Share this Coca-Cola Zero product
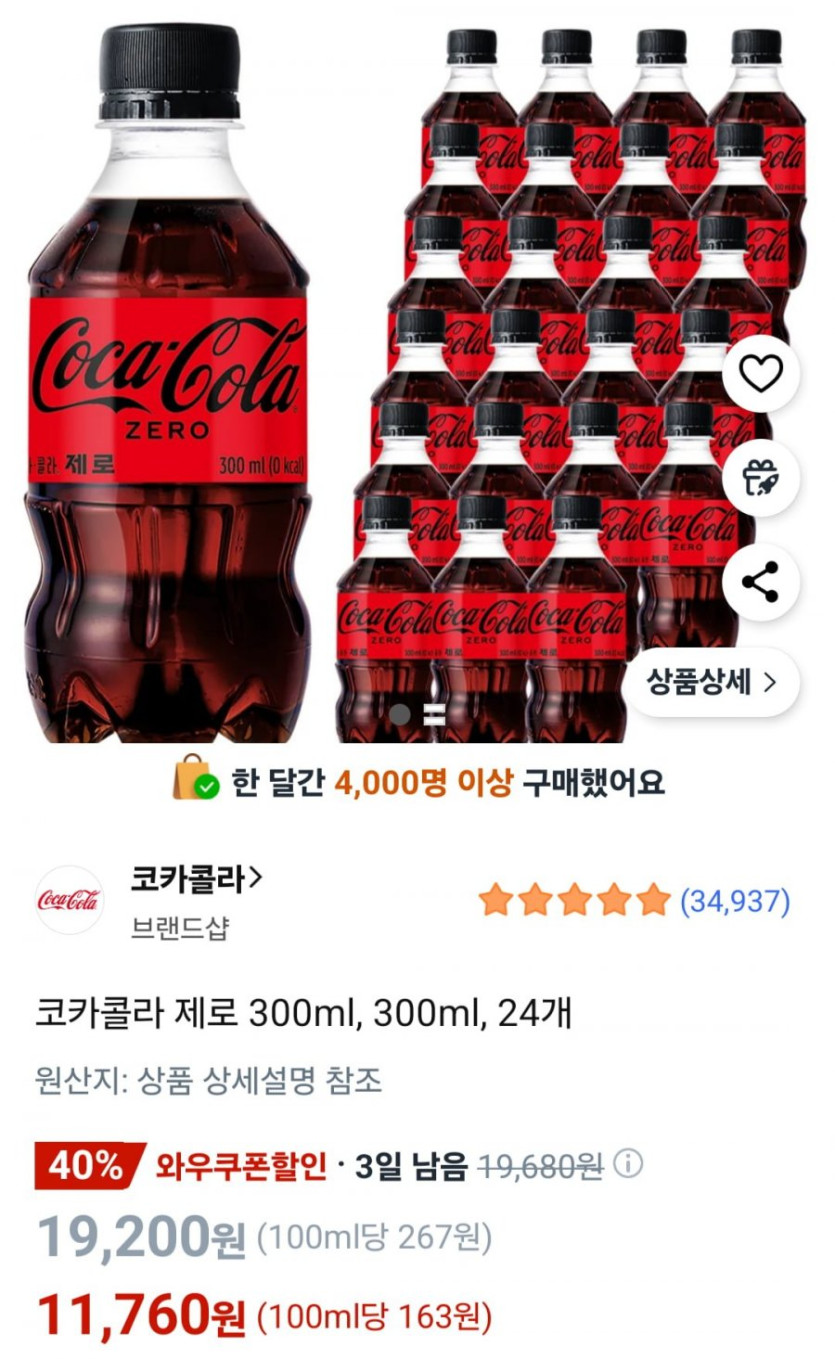The height and width of the screenshot is (1359, 835). tap(761, 581)
